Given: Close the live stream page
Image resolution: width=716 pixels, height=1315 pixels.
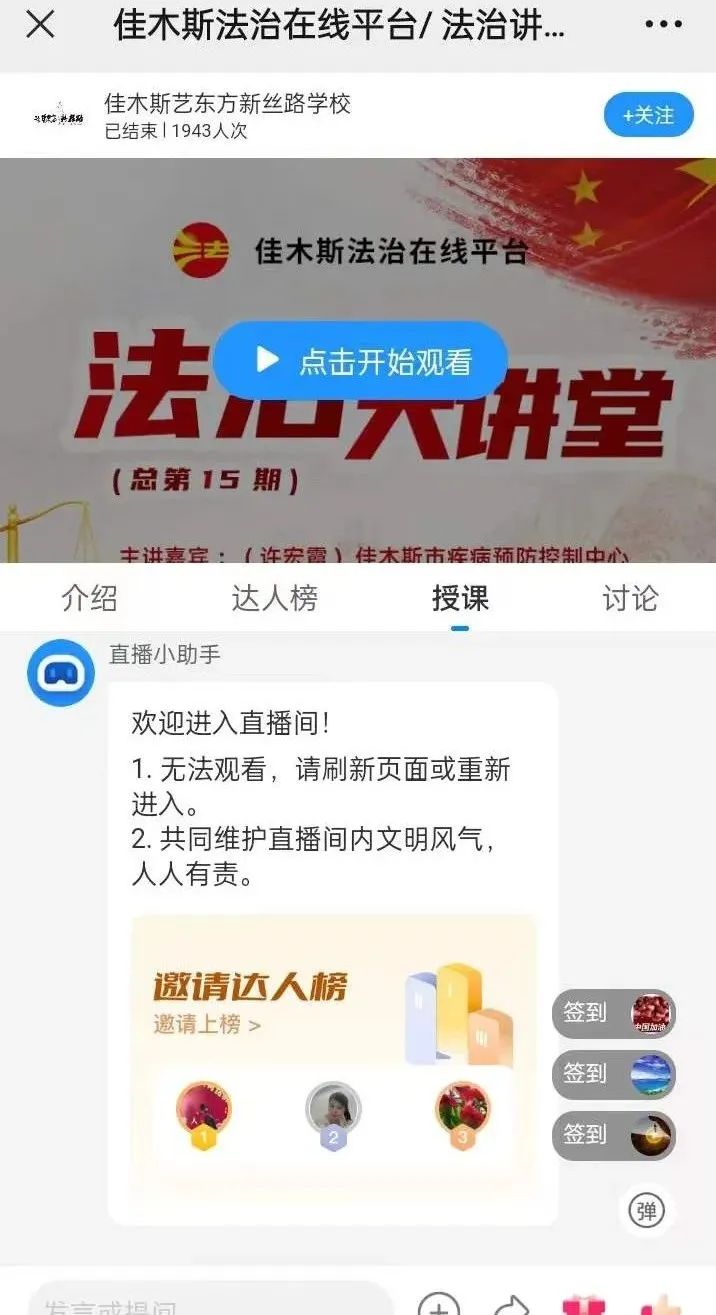Looking at the screenshot, I should (40, 25).
